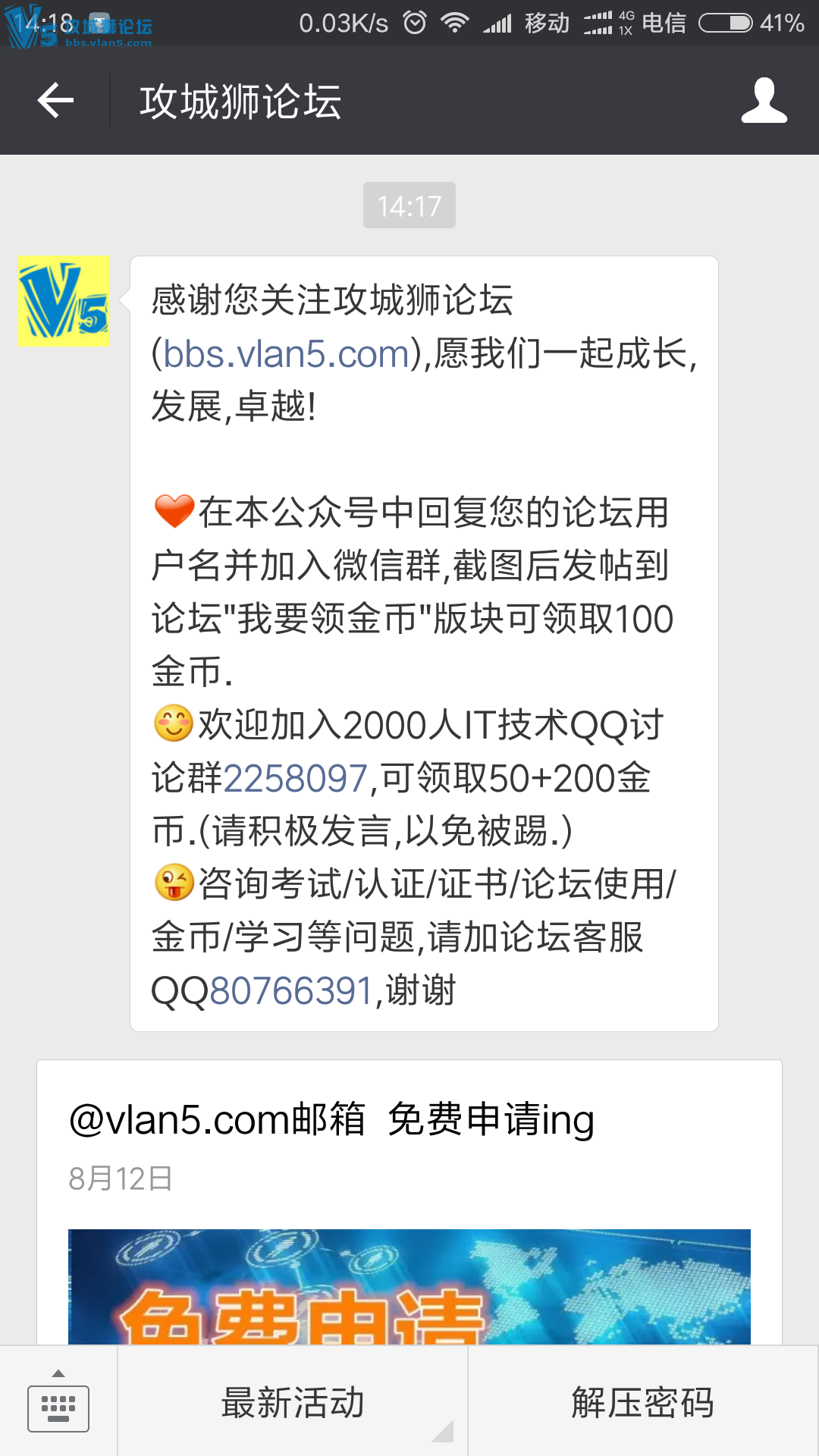The width and height of the screenshot is (819, 1456).
Task: Open the bbs.vlan5.com link
Action: pos(287,354)
